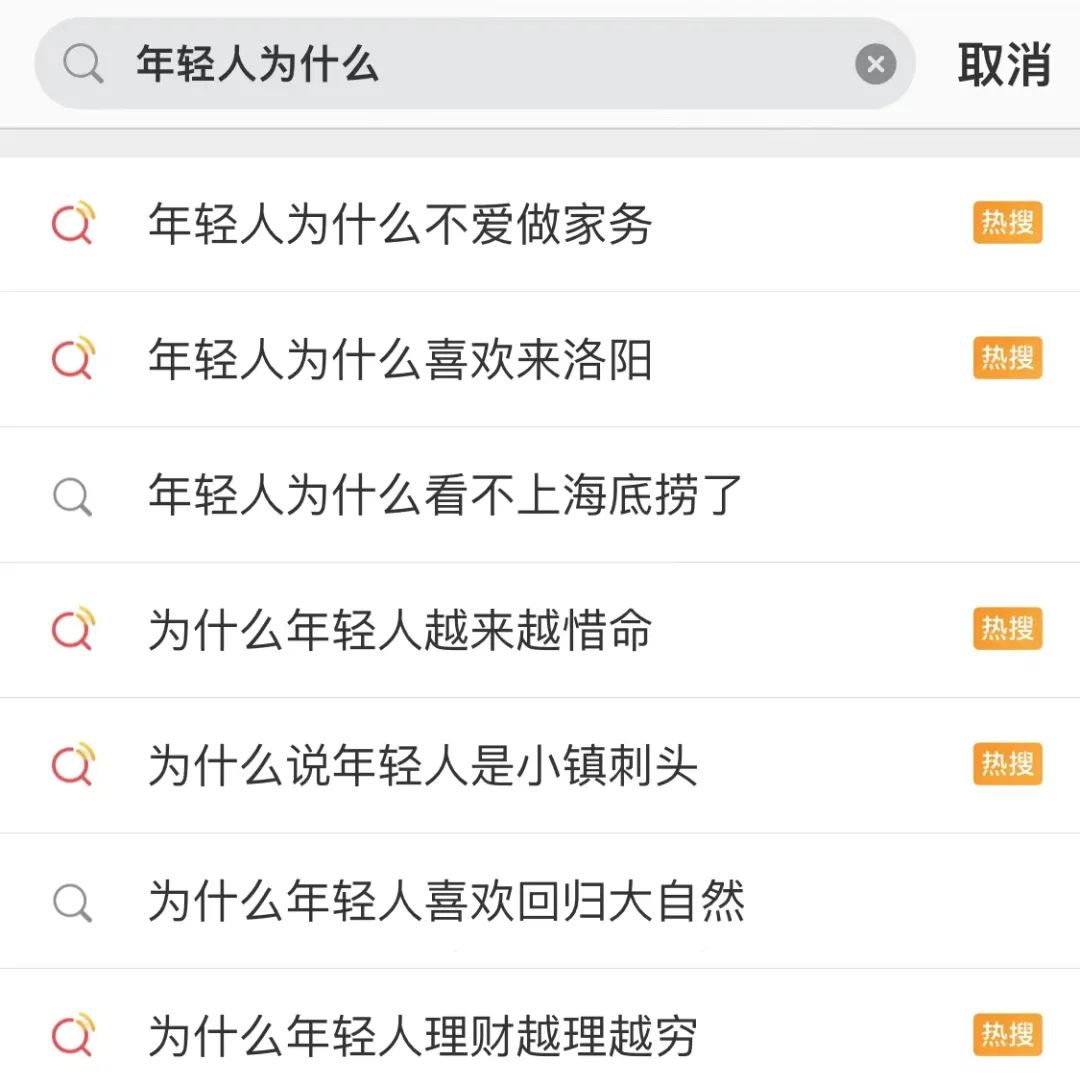
Task: Select suggestion 年轻人为什么不爱做家务
Action: click(400, 224)
